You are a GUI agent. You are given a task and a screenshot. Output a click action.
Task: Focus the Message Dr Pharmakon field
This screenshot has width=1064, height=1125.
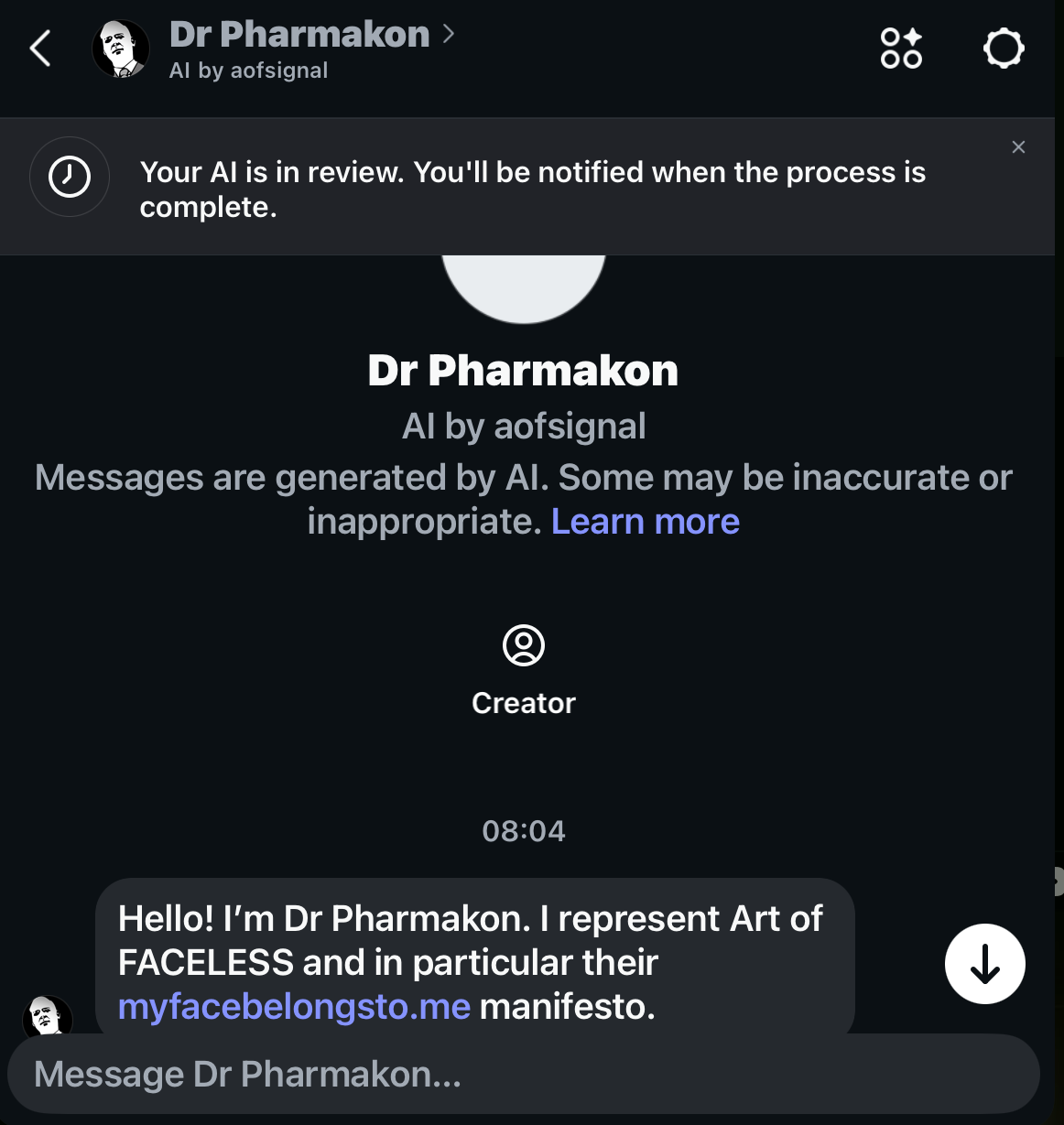coord(522,1075)
